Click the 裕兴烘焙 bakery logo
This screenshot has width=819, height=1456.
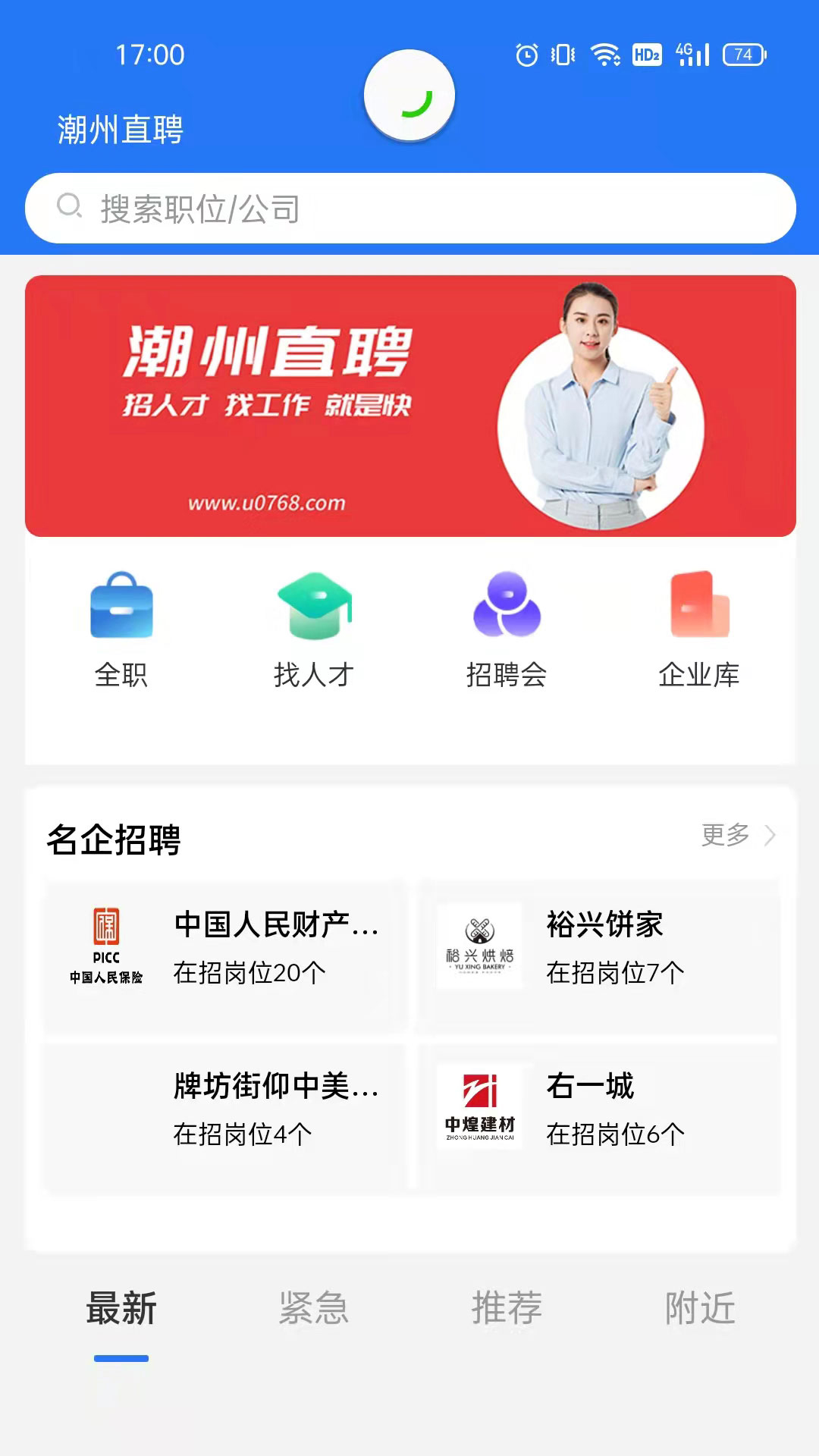(482, 944)
